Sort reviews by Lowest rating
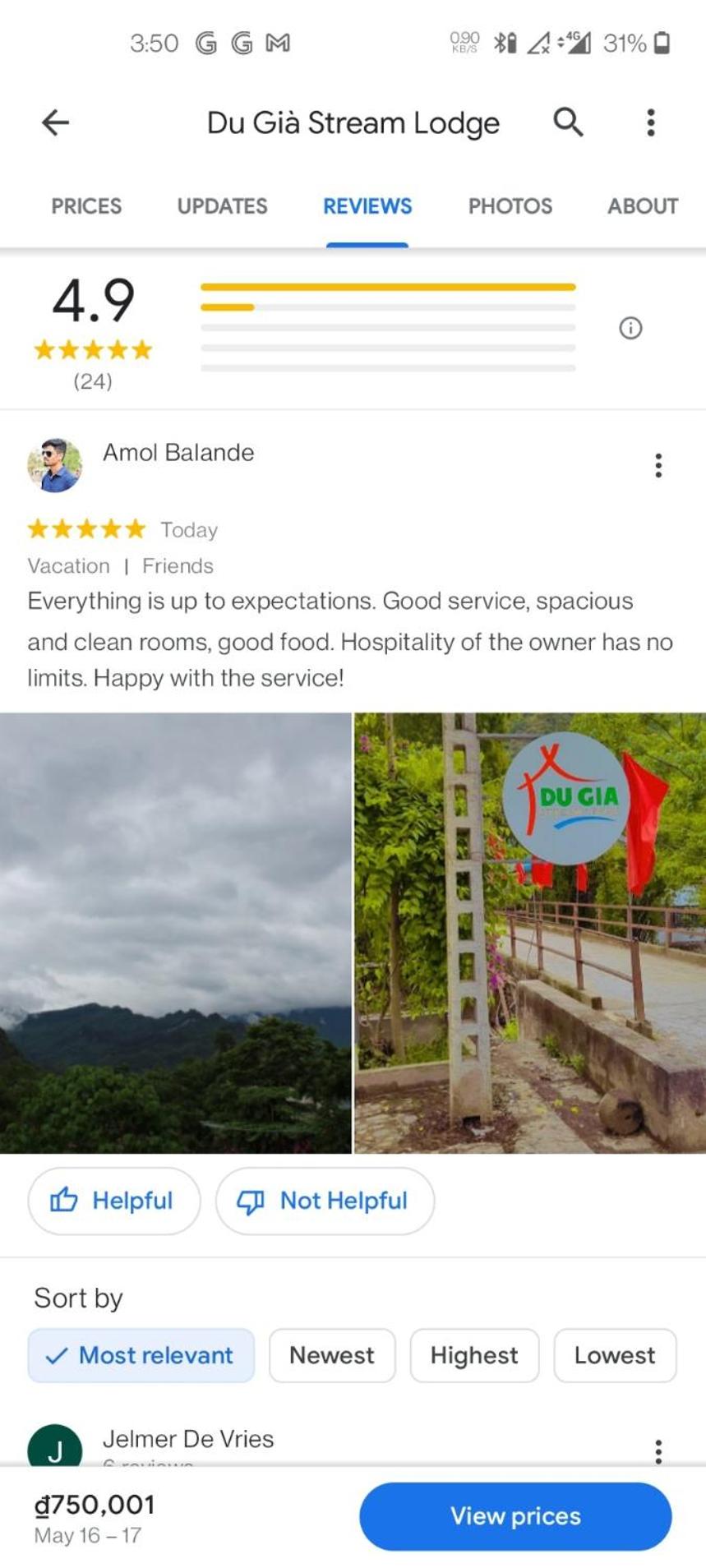The height and width of the screenshot is (1568, 706). (x=614, y=1355)
